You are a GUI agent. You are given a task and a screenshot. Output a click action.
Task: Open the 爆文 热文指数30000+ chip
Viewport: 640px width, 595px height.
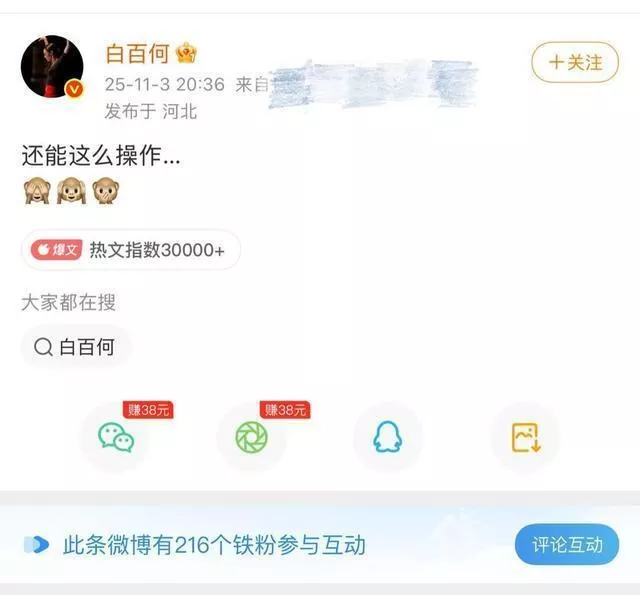[x=131, y=250]
